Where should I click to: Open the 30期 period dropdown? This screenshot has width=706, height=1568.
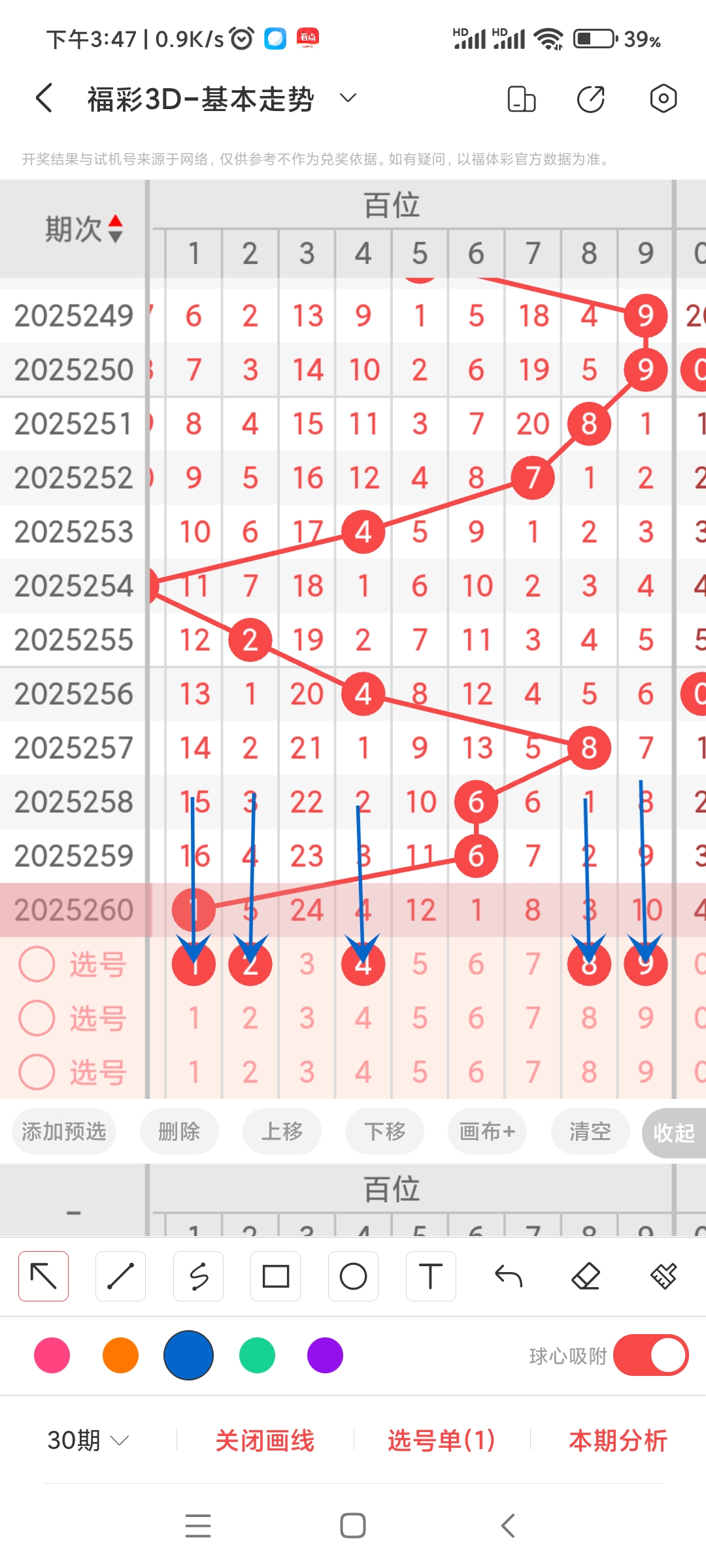click(88, 1440)
